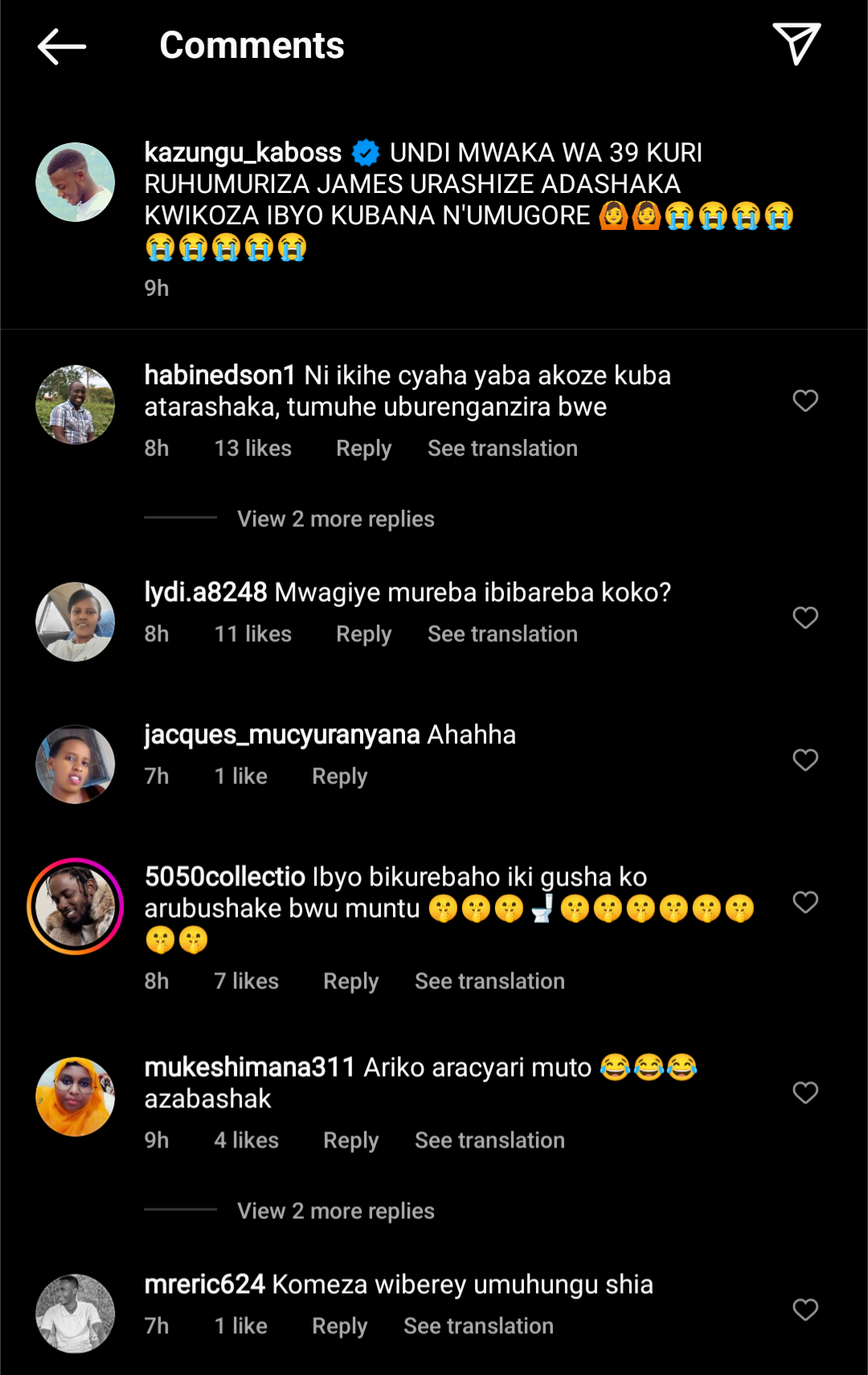Reply to lydi.a8248's comment

coord(363,634)
